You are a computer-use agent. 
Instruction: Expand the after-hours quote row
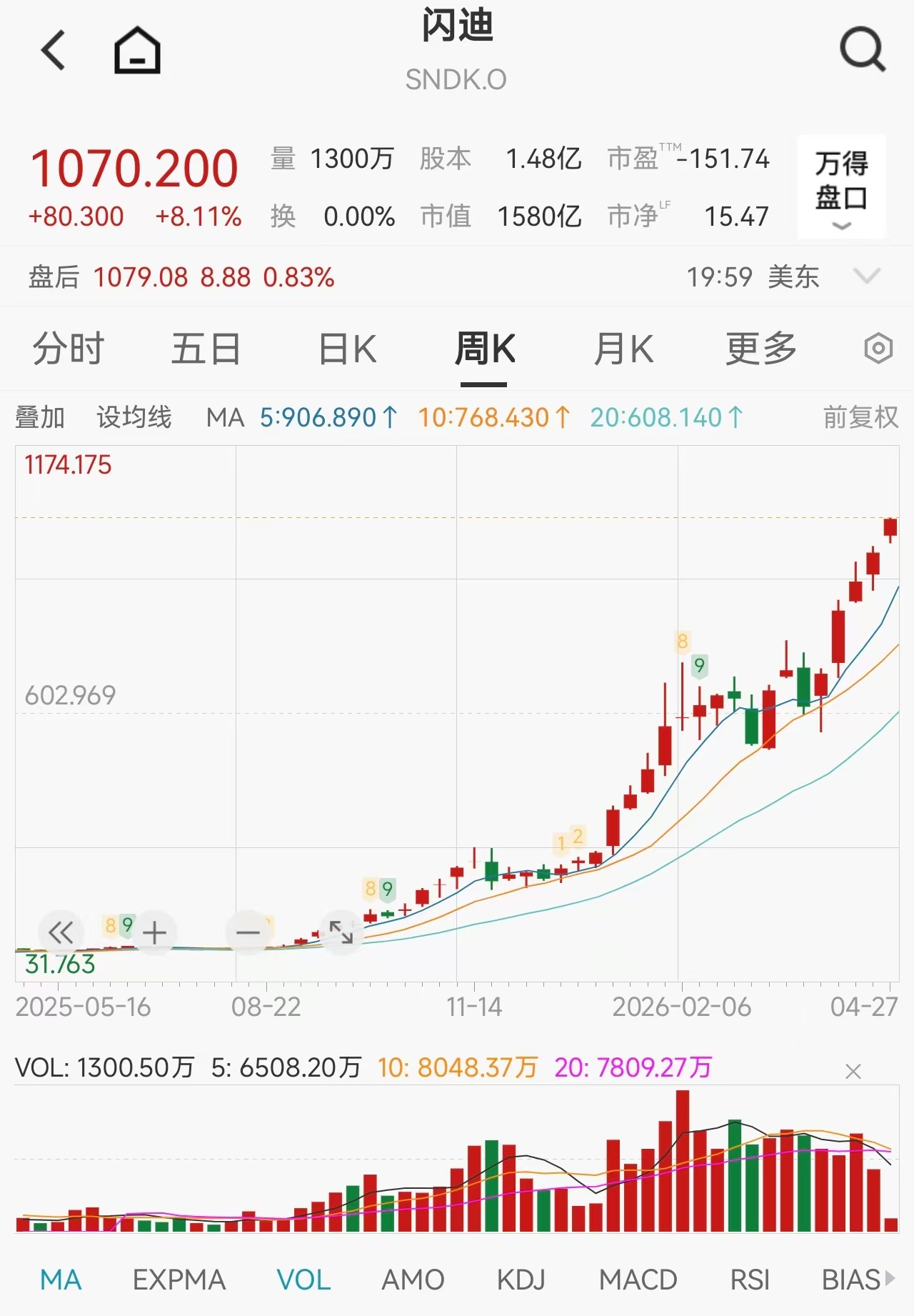(x=866, y=276)
